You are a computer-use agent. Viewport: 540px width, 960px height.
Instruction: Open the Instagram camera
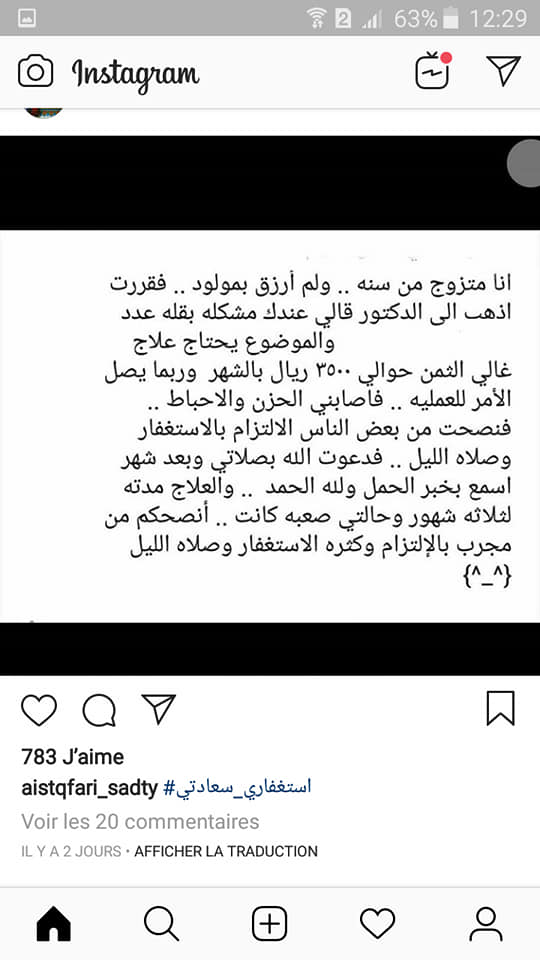point(36,72)
